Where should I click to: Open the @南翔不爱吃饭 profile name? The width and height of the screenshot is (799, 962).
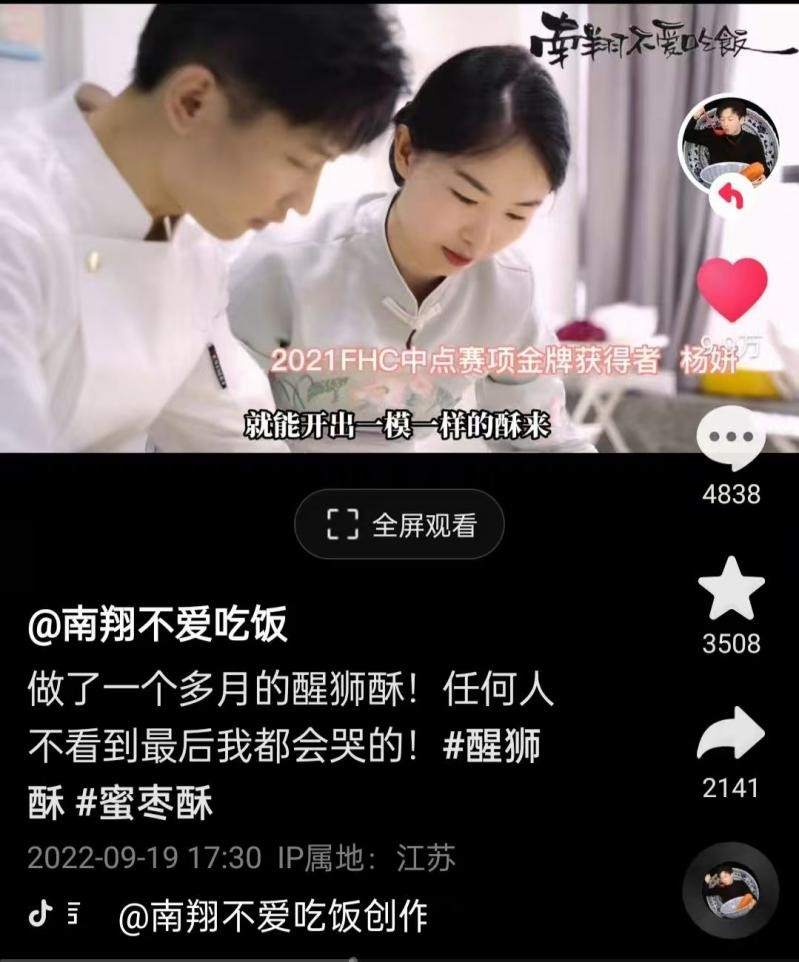pyautogui.click(x=159, y=625)
